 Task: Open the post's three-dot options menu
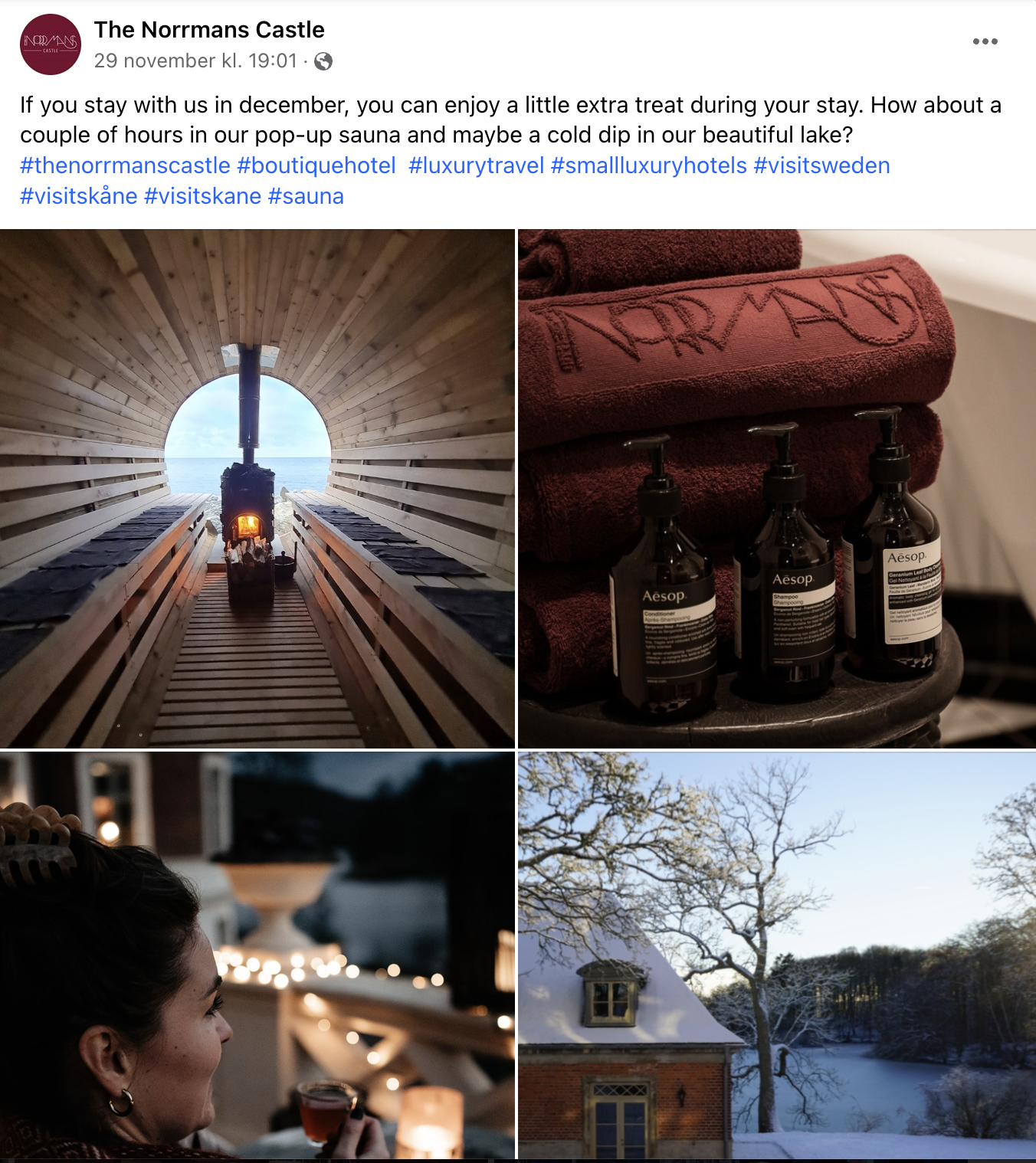click(985, 41)
